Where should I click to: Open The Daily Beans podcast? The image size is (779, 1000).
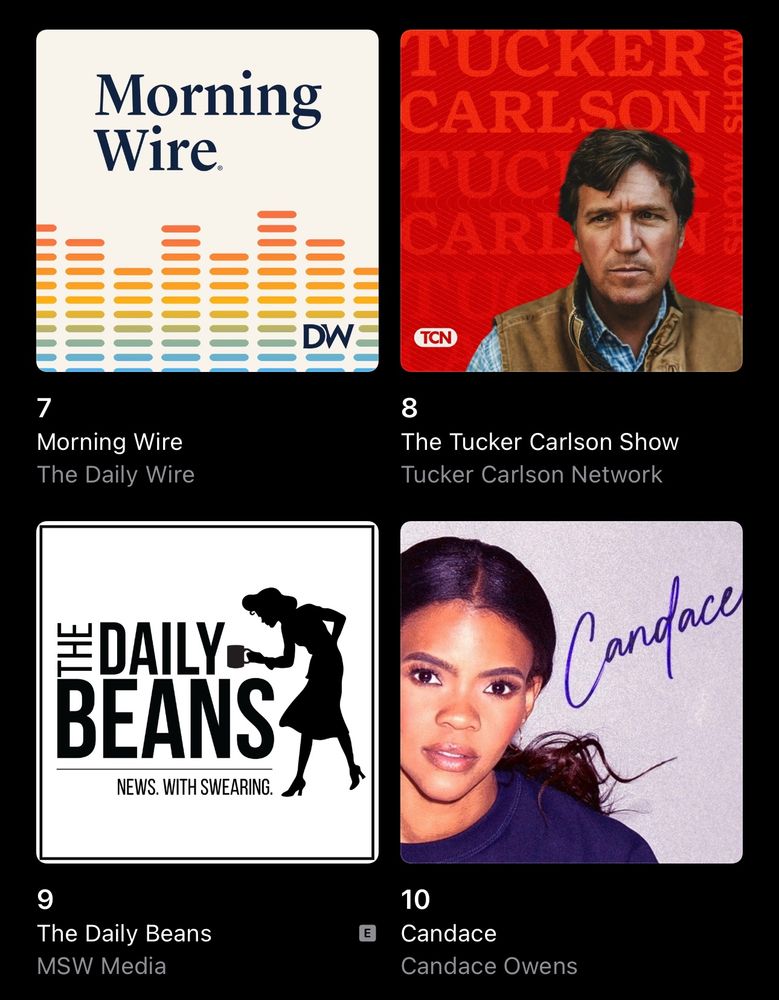click(207, 692)
